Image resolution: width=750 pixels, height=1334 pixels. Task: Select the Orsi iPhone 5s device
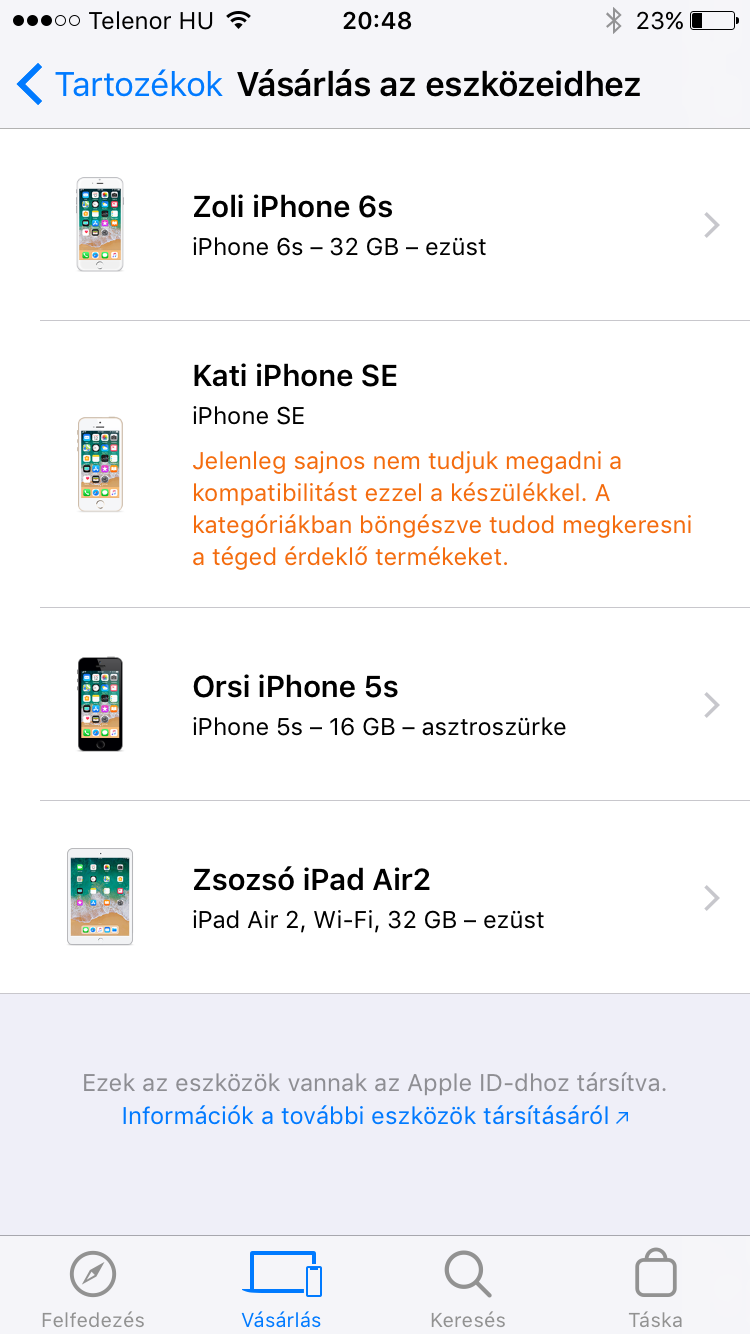tap(375, 704)
